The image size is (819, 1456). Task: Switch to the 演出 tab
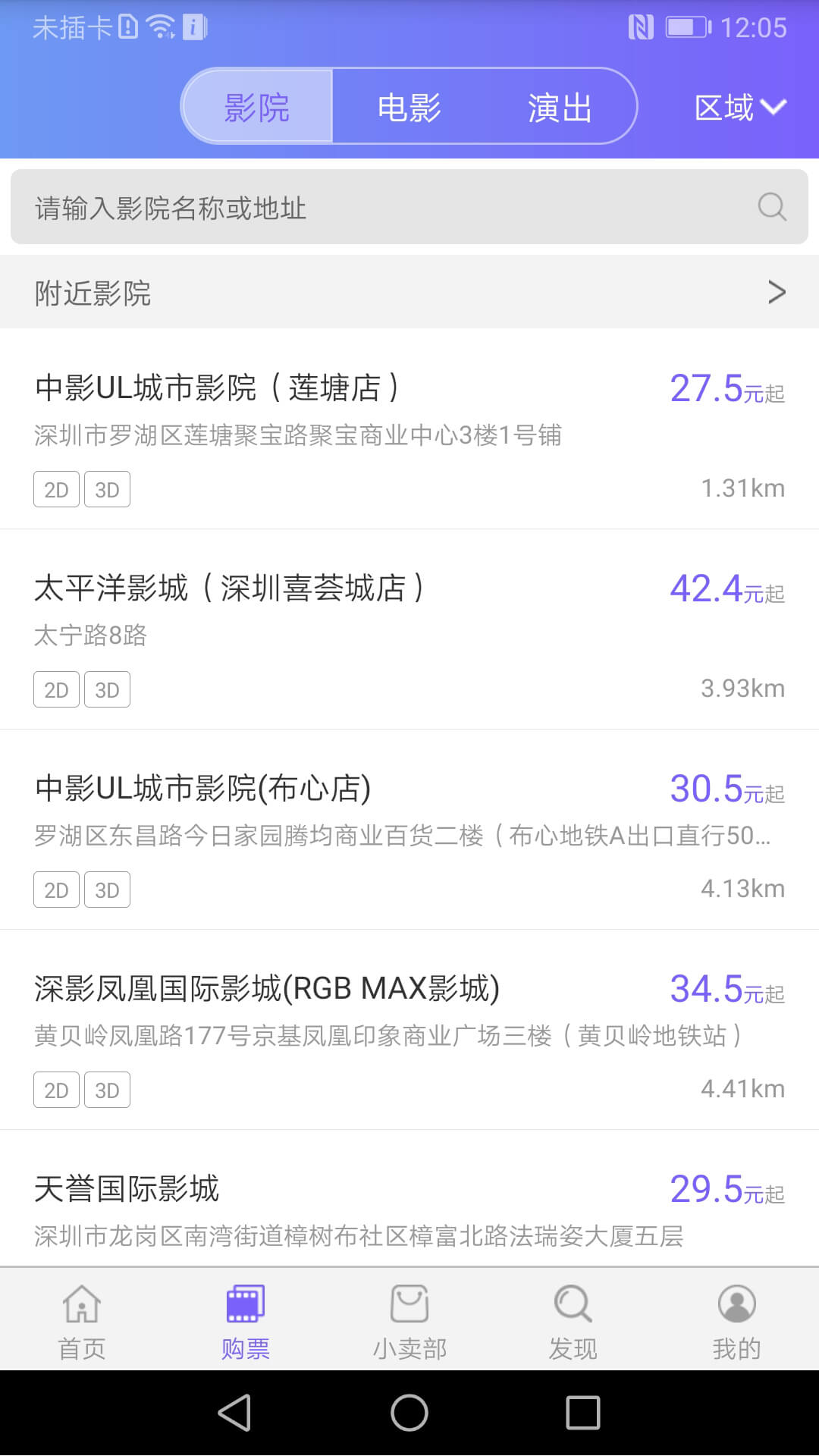point(560,107)
